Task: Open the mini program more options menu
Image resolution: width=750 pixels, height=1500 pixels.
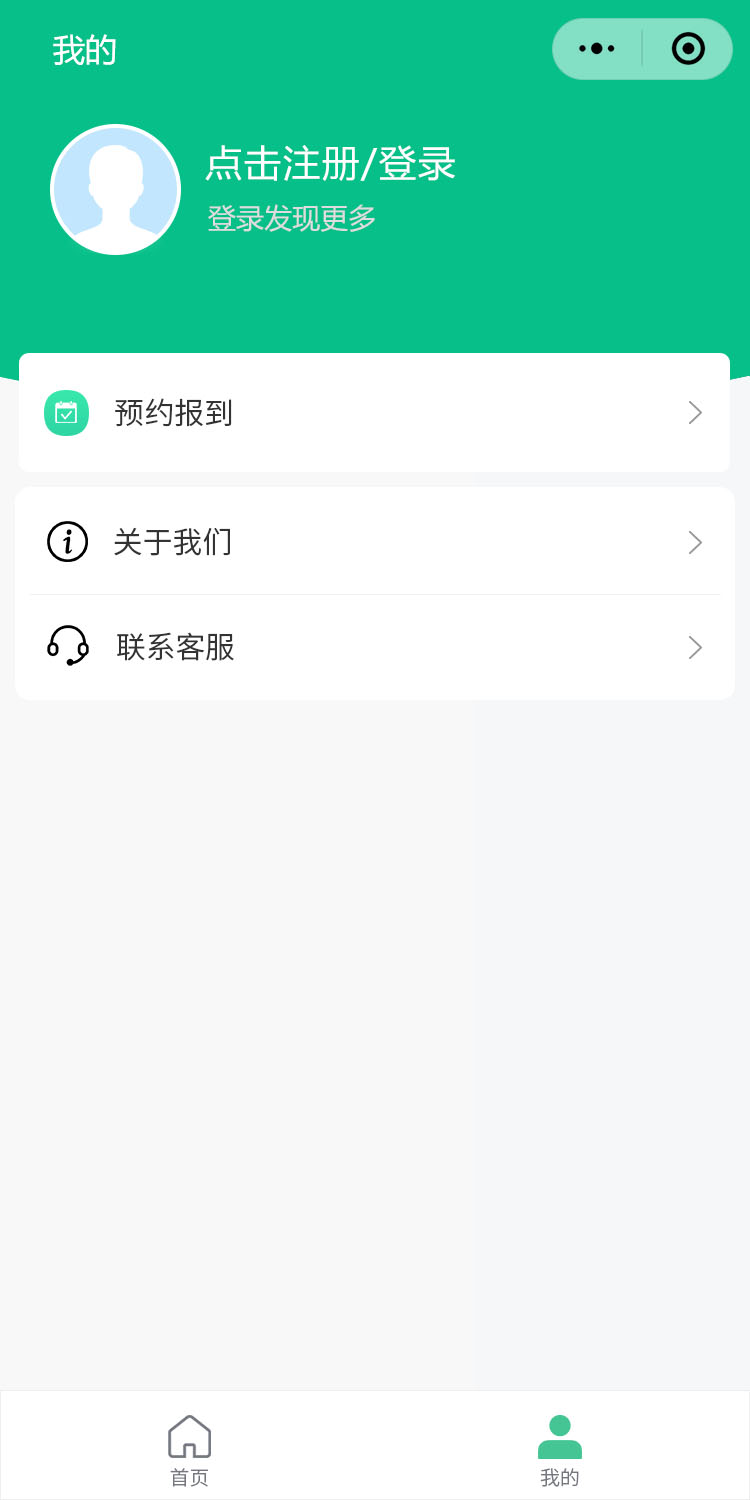Action: [597, 49]
